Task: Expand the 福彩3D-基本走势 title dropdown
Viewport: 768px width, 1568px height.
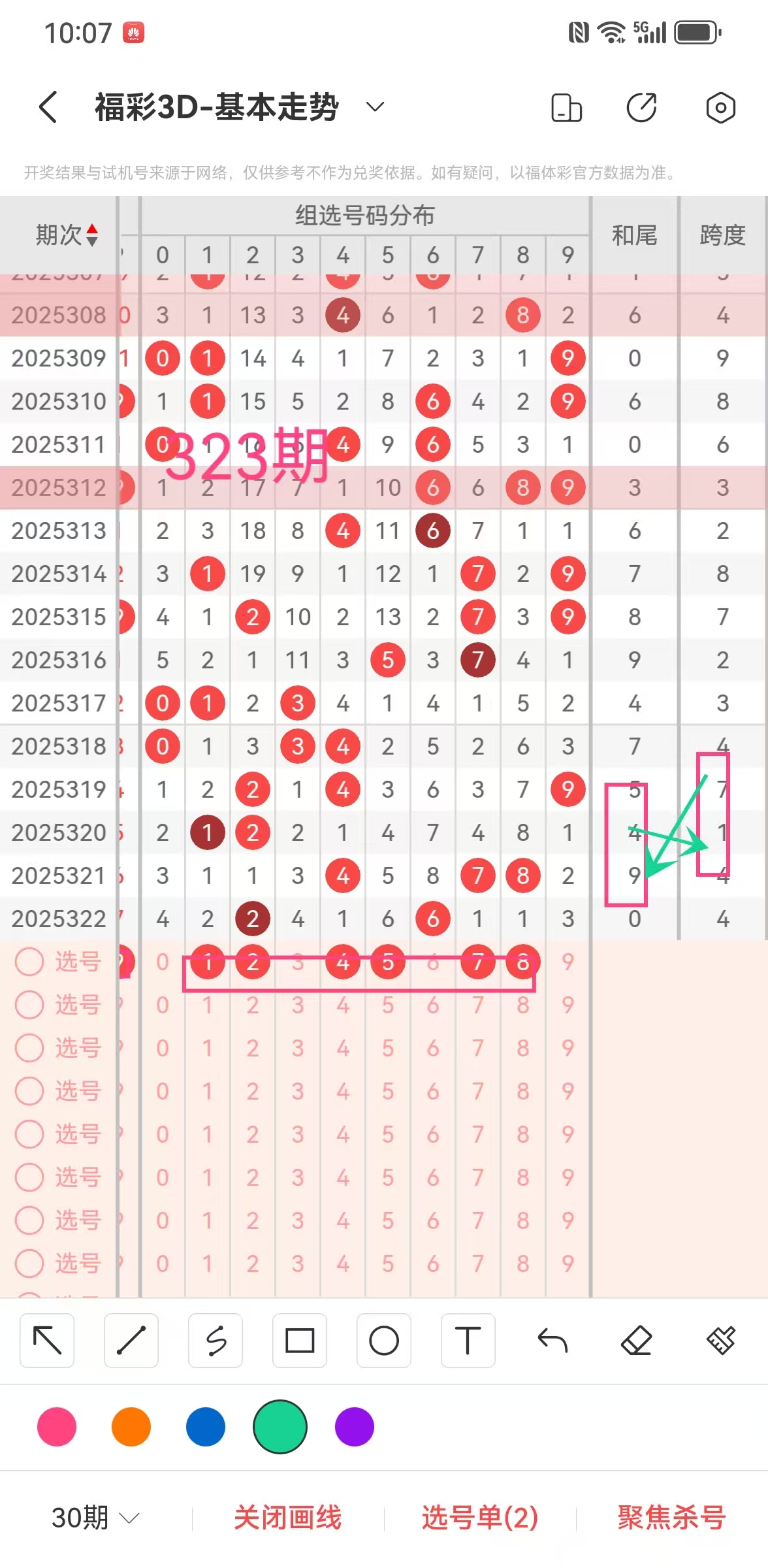Action: (375, 107)
